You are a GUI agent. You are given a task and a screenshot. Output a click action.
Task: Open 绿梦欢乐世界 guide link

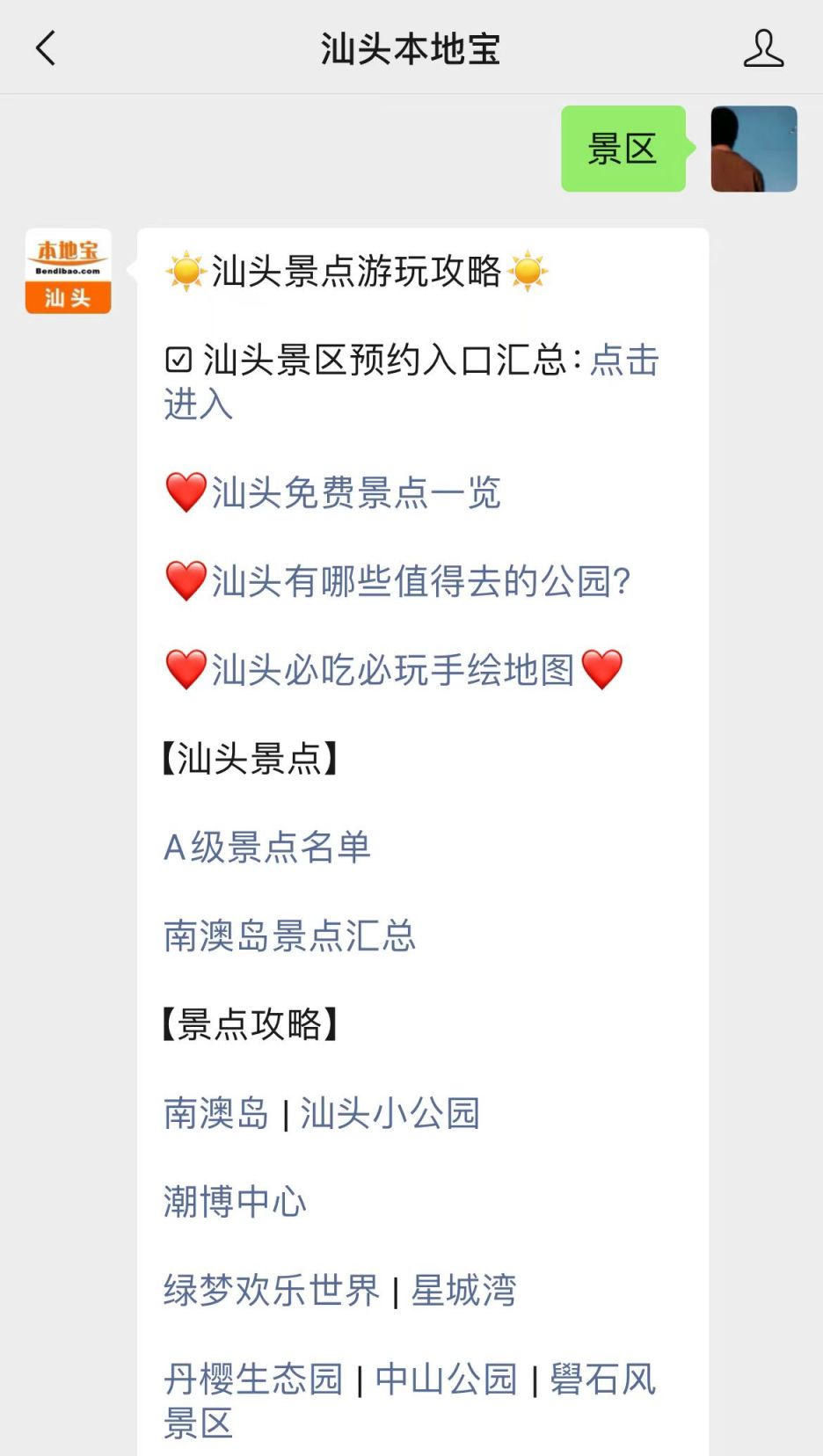(x=272, y=1291)
